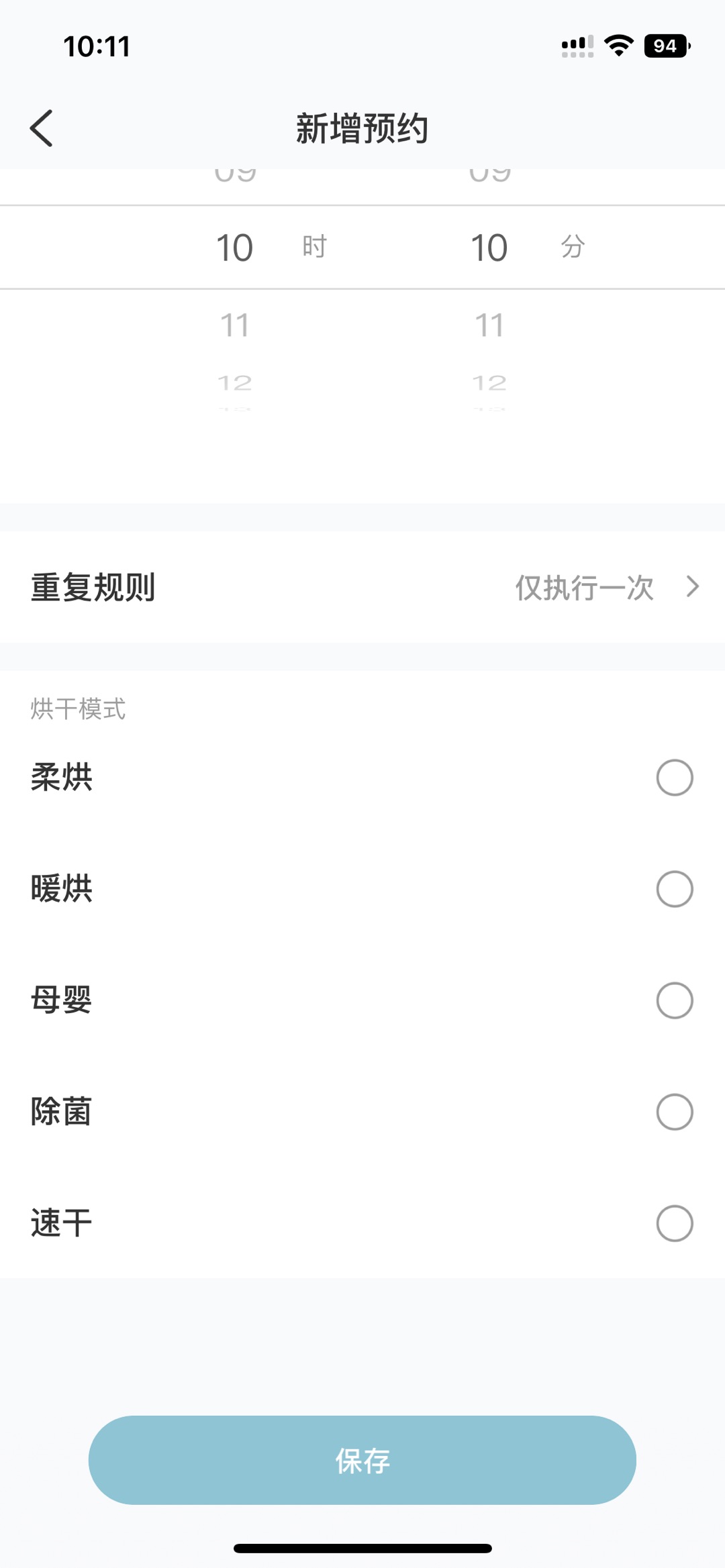Go back from the 新增预约 screen

click(42, 128)
